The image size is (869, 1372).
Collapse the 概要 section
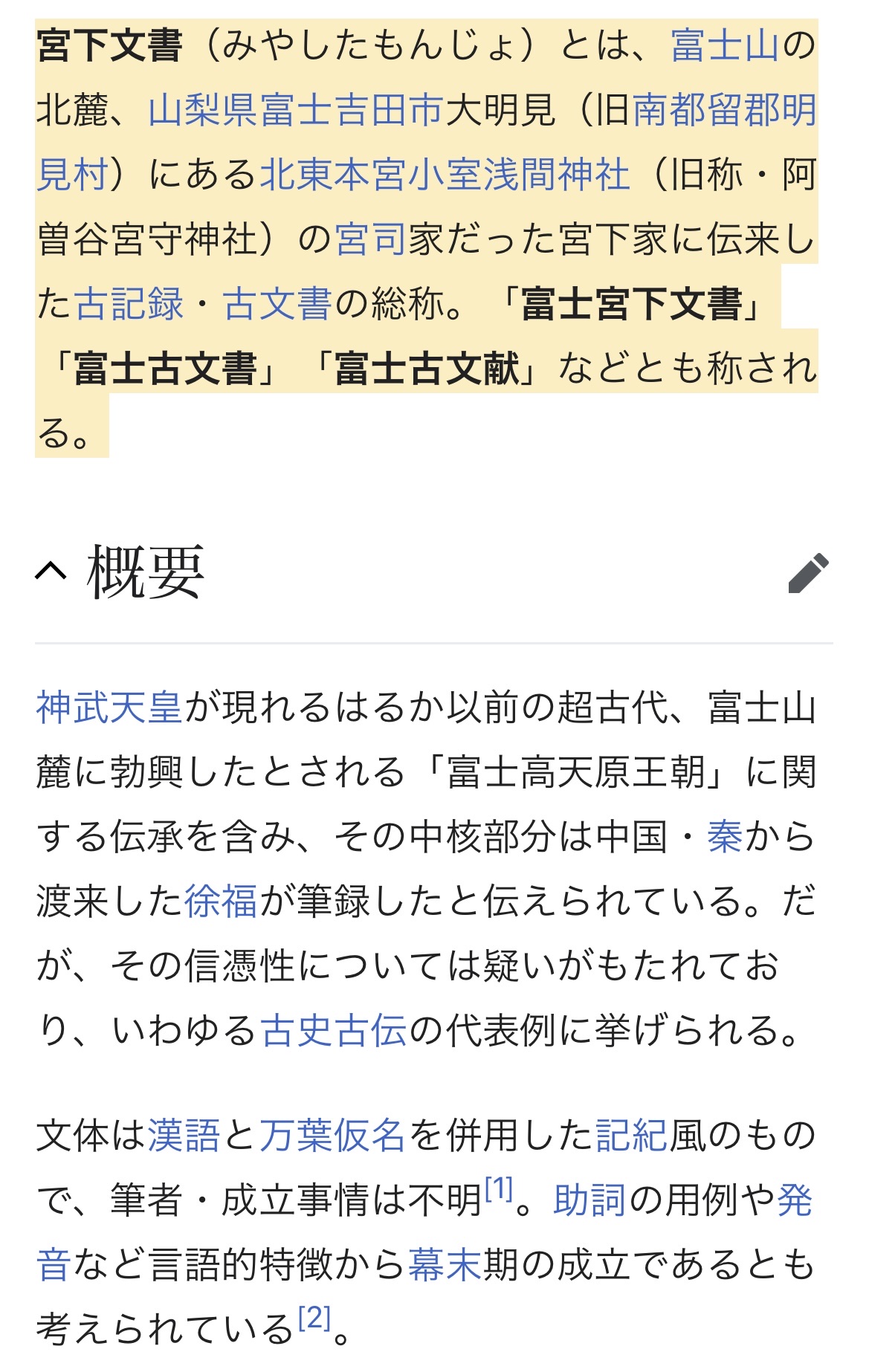click(x=51, y=572)
